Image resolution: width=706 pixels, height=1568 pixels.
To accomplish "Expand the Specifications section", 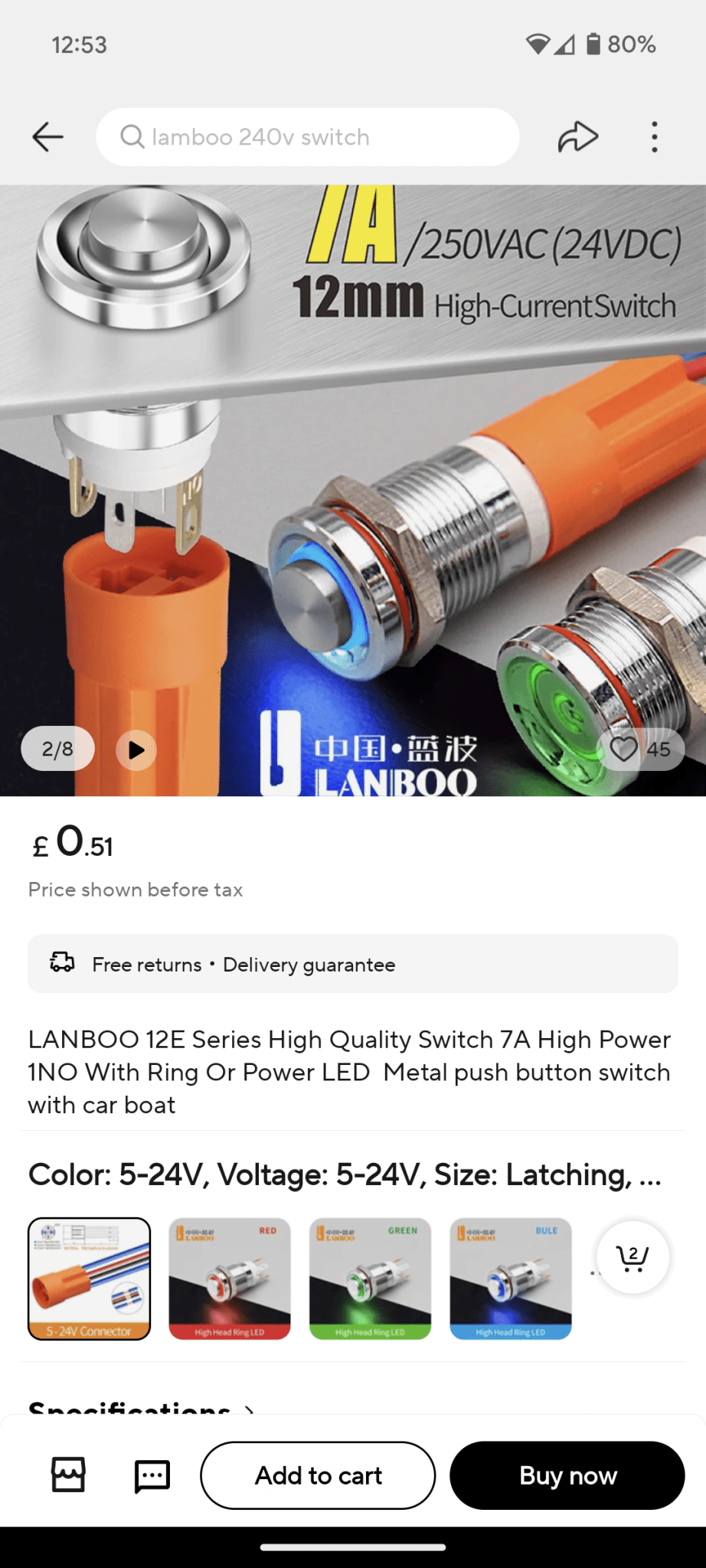I will (142, 1407).
